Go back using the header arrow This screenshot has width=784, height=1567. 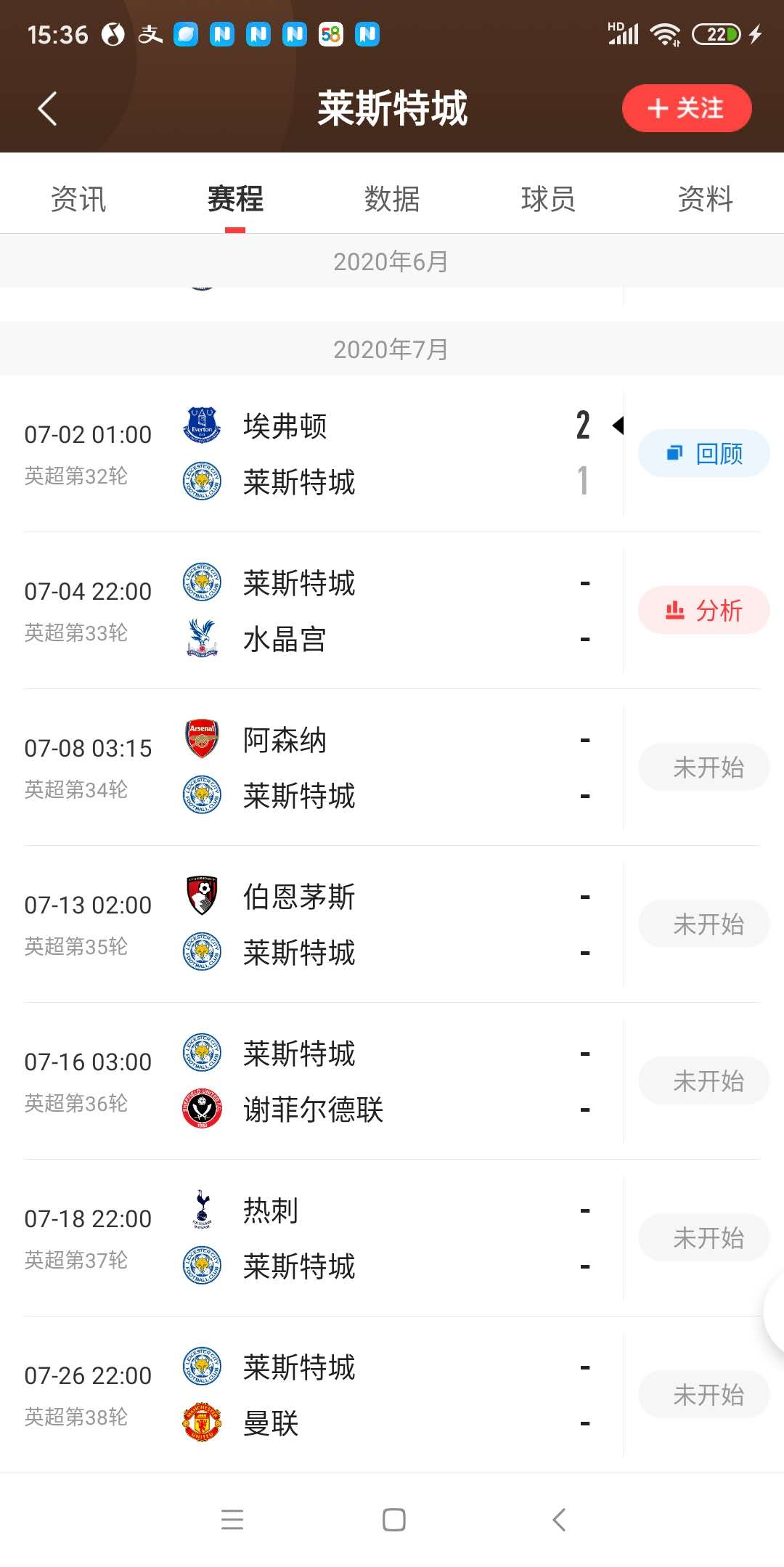(x=47, y=109)
